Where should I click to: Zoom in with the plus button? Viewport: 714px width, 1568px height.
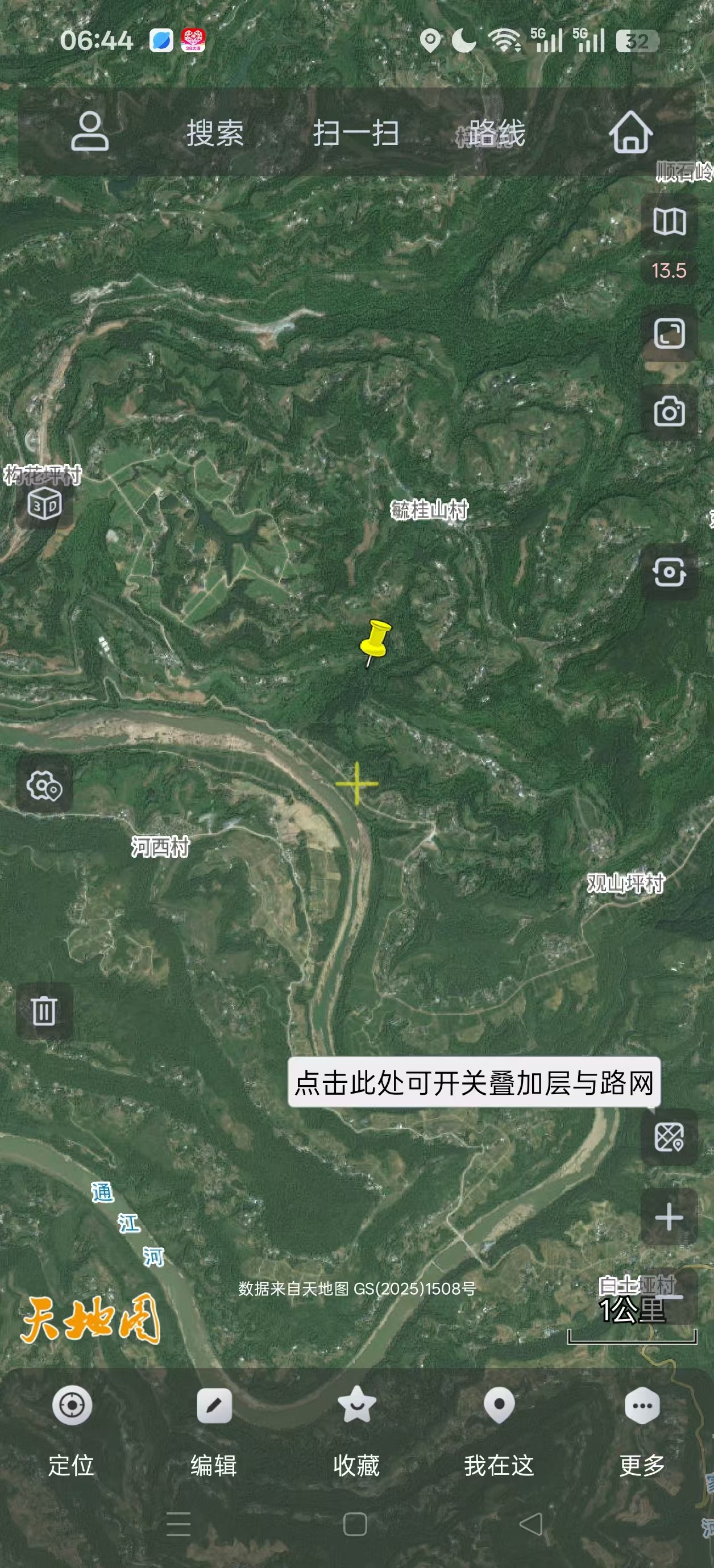click(x=669, y=1217)
